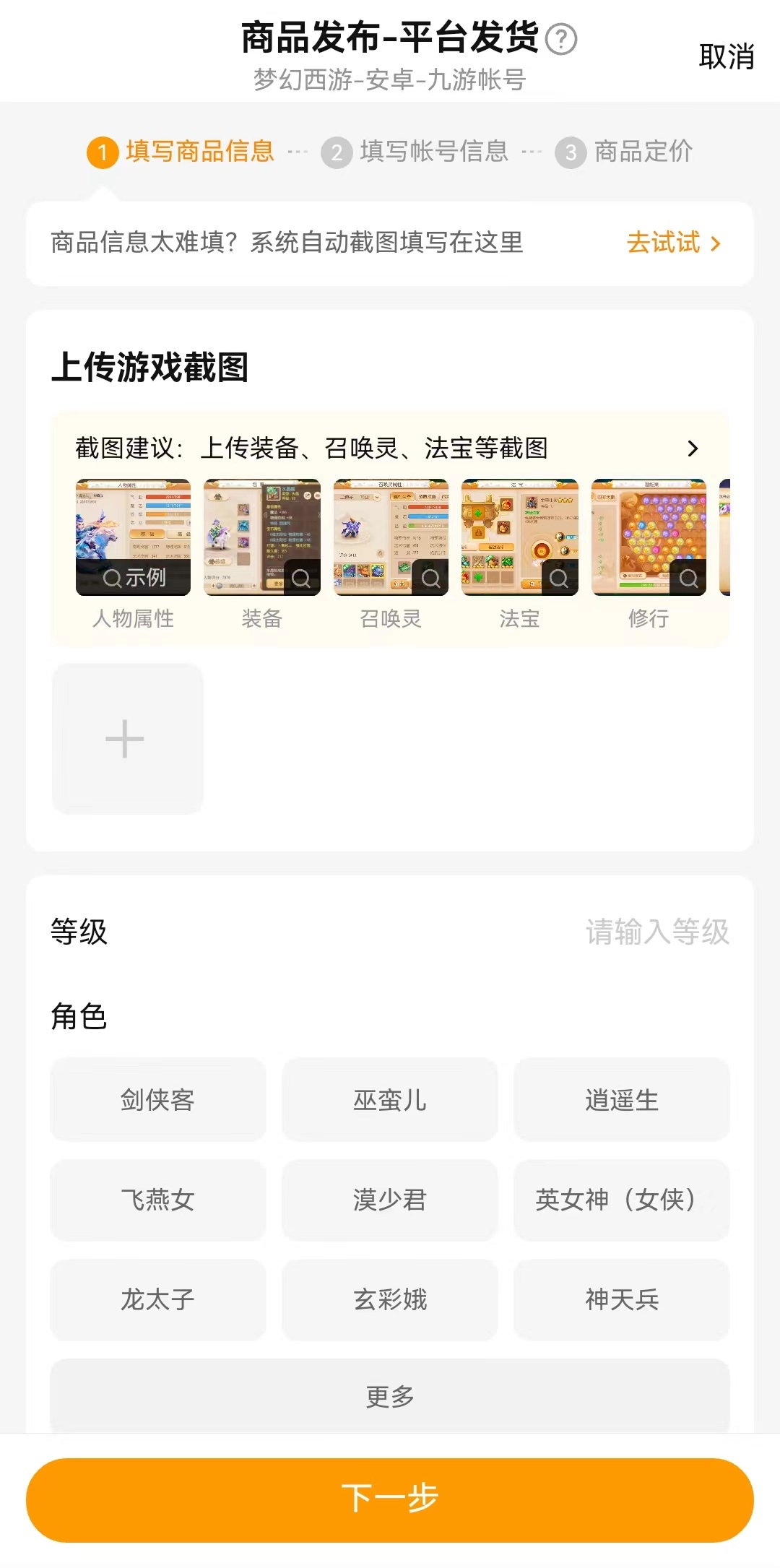Proceed with the 下一步 button

(390, 1499)
